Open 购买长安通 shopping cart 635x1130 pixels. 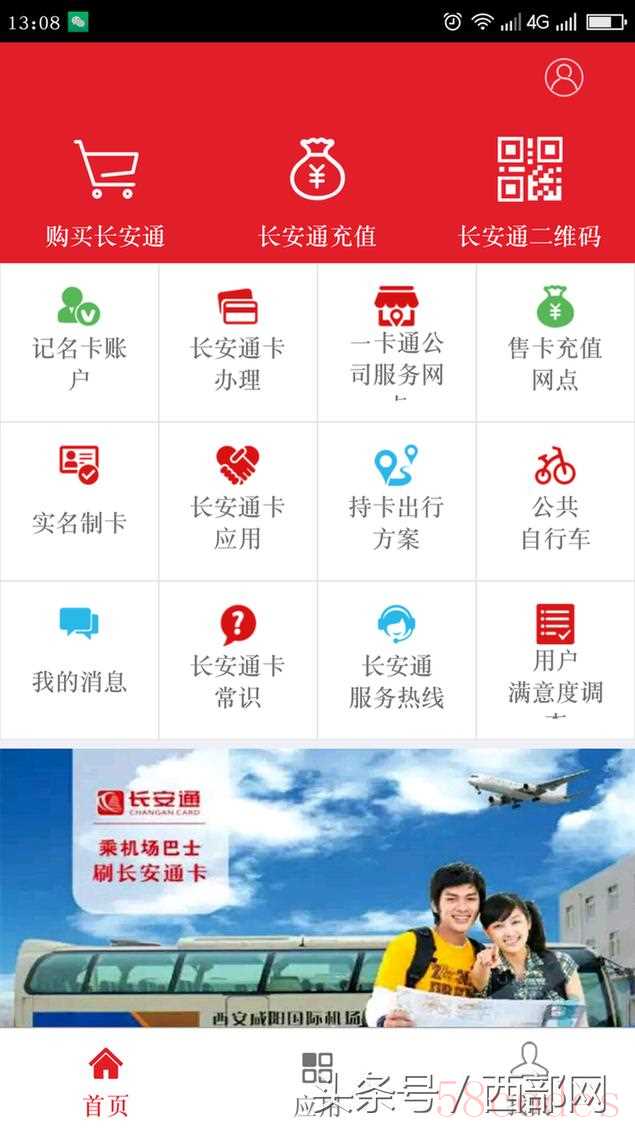105,192
